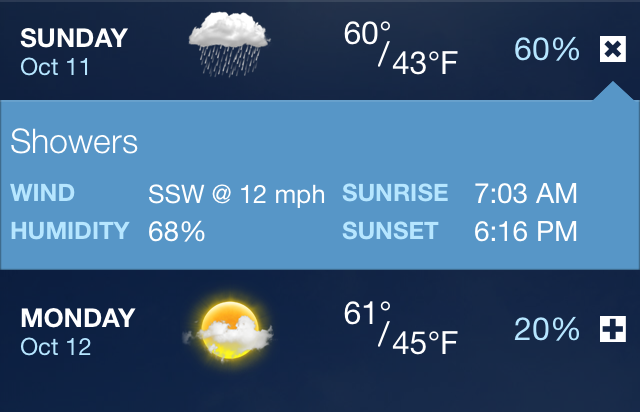The height and width of the screenshot is (412, 640).
Task: Tap the Sunday Oct 11 forecast row
Action: [x=300, y=50]
